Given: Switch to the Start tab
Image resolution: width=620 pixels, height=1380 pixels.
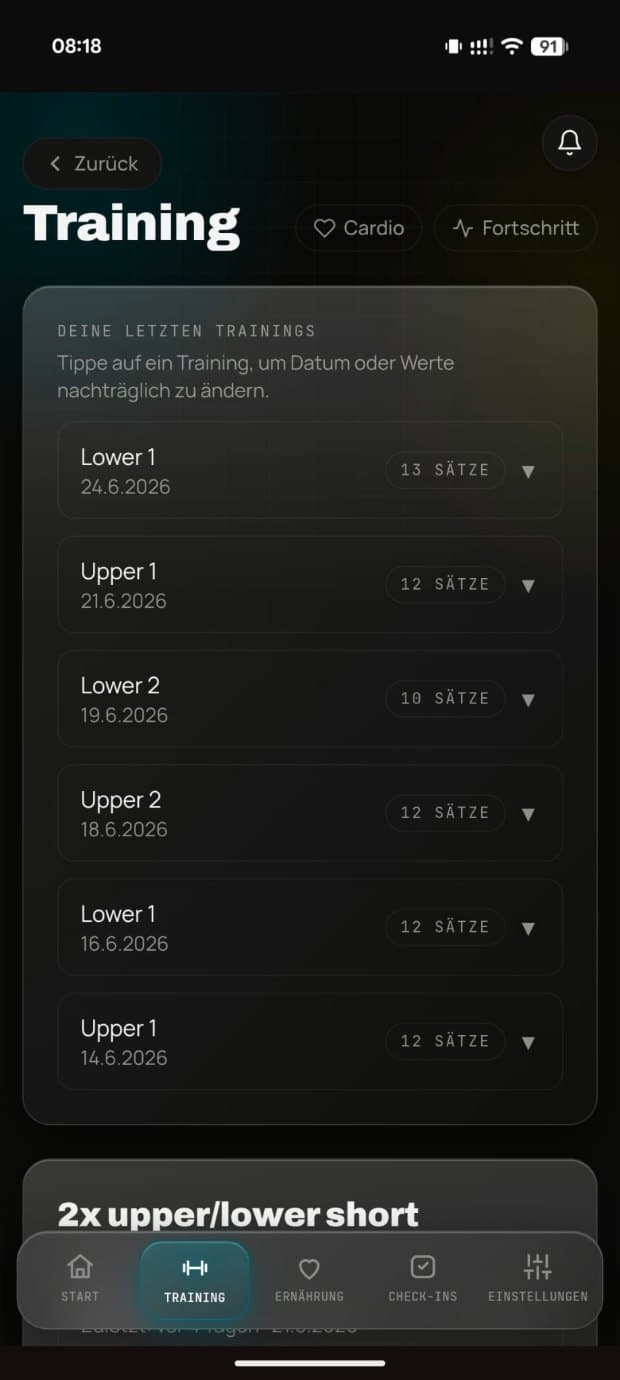Looking at the screenshot, I should pos(80,1279).
